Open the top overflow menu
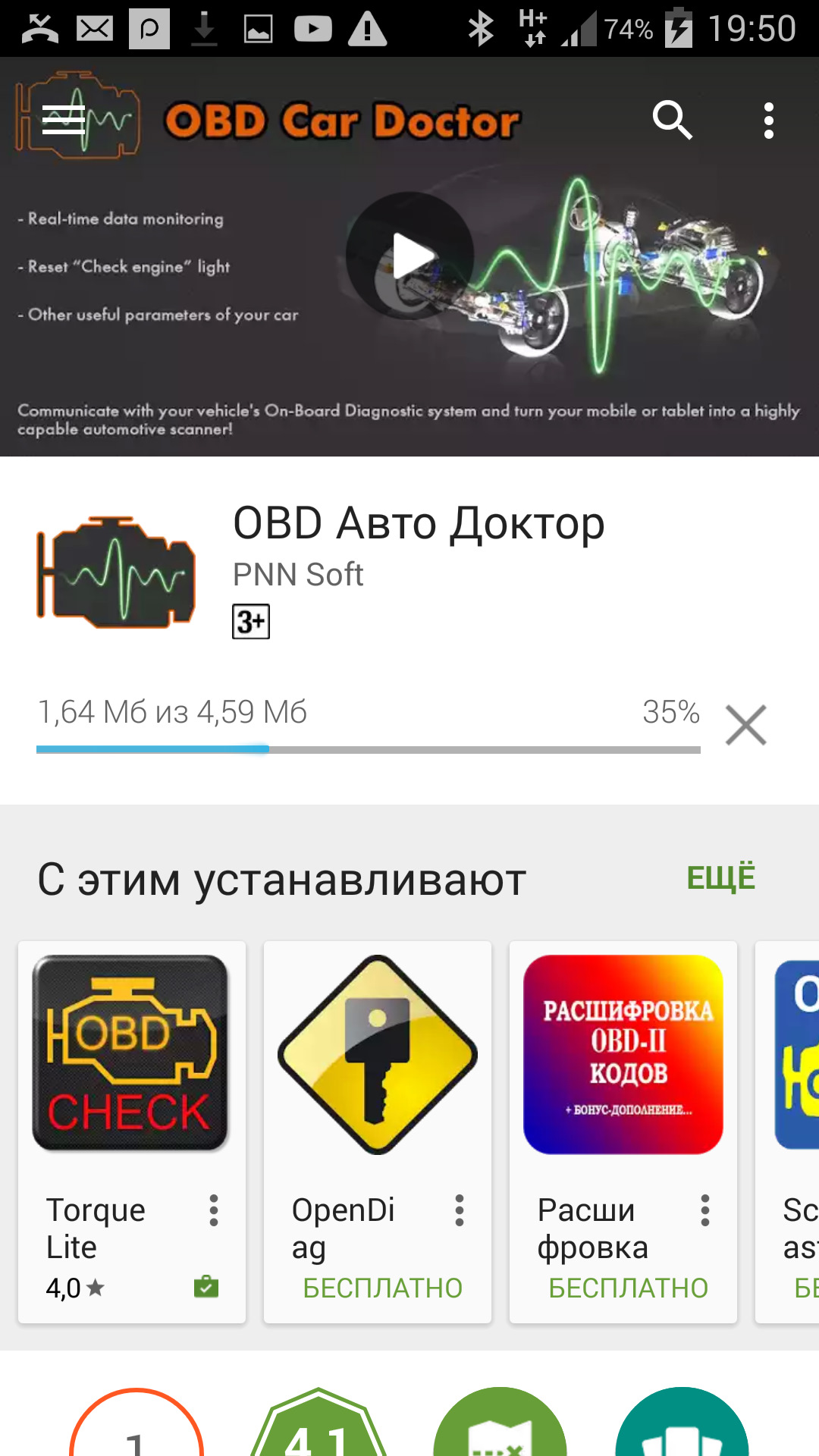 click(x=768, y=121)
